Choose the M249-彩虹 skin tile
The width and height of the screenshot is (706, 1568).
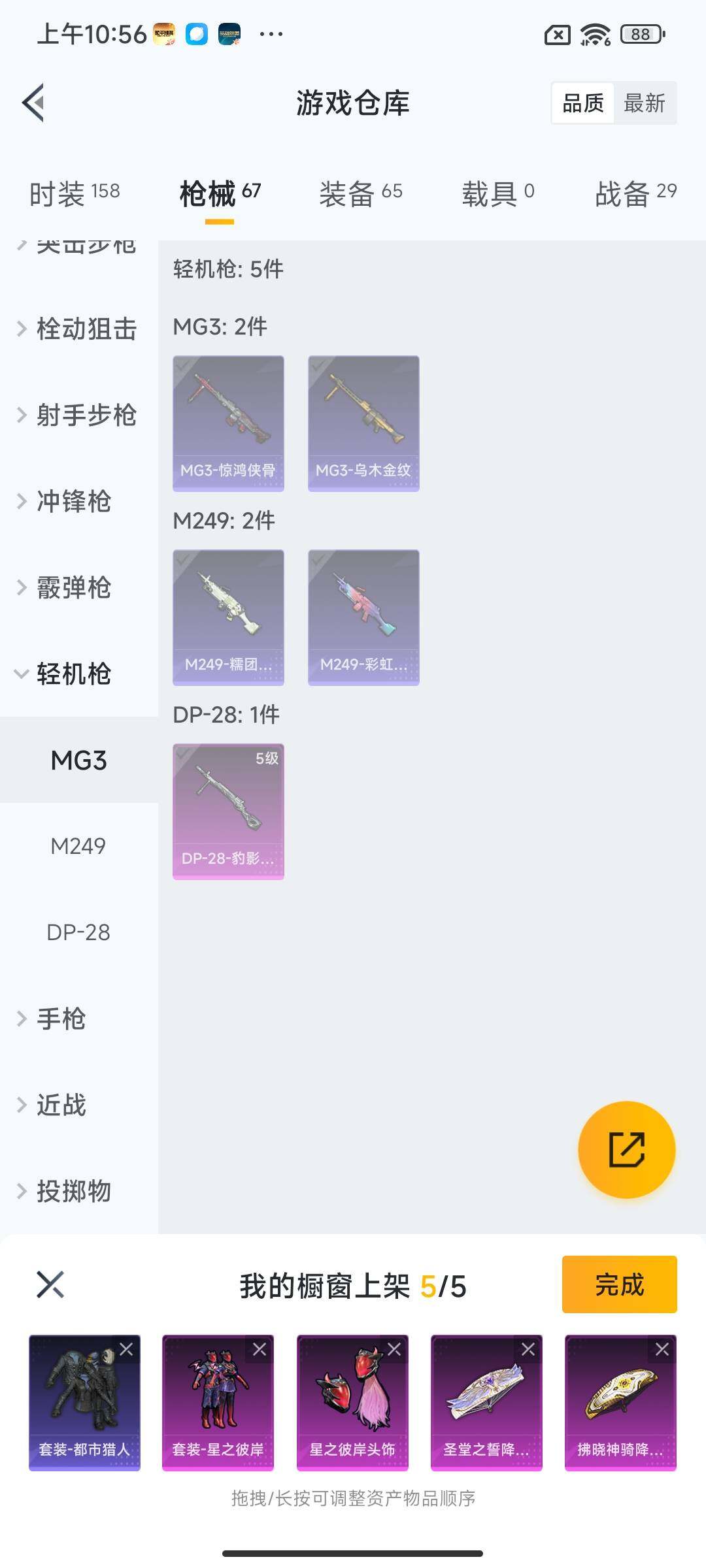363,617
